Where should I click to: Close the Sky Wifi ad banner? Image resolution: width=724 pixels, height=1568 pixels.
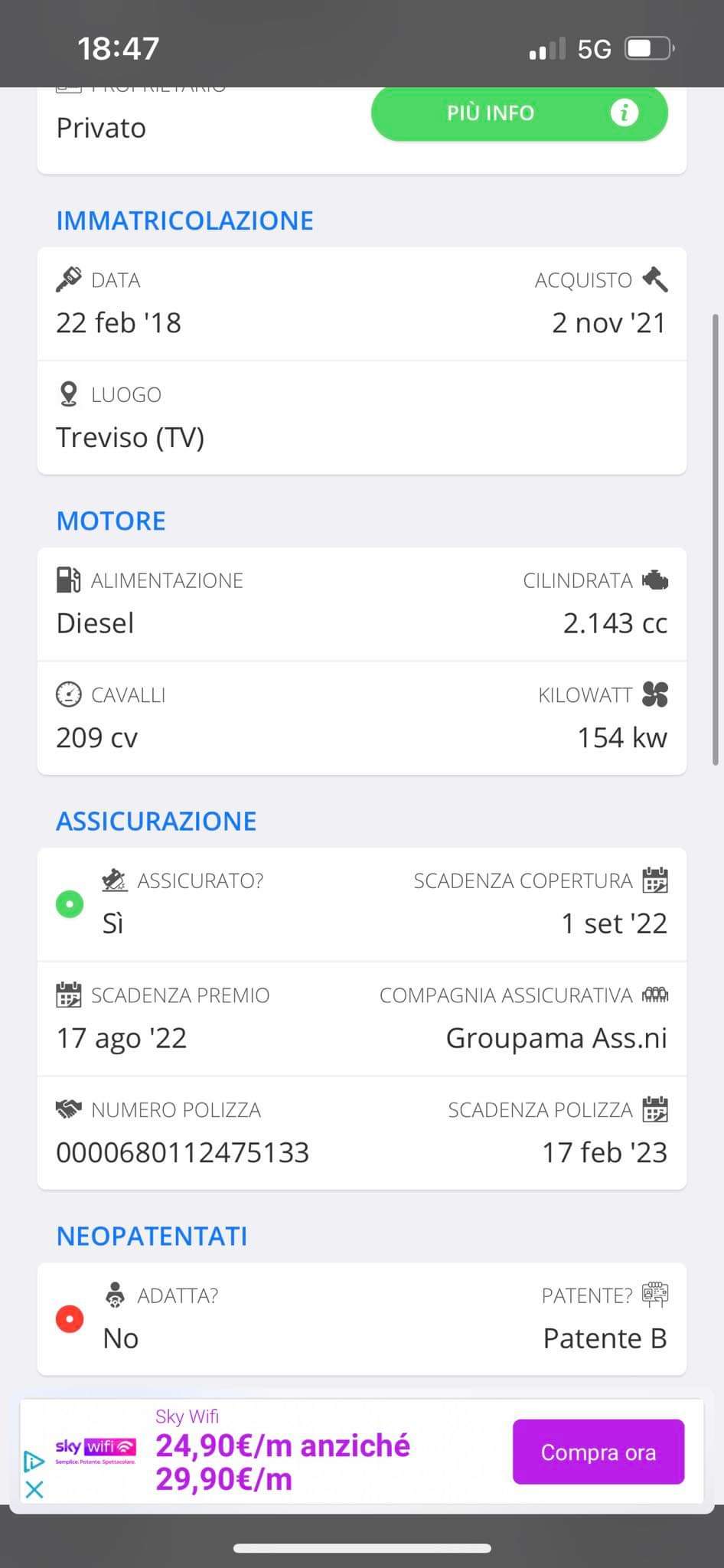point(34,1489)
